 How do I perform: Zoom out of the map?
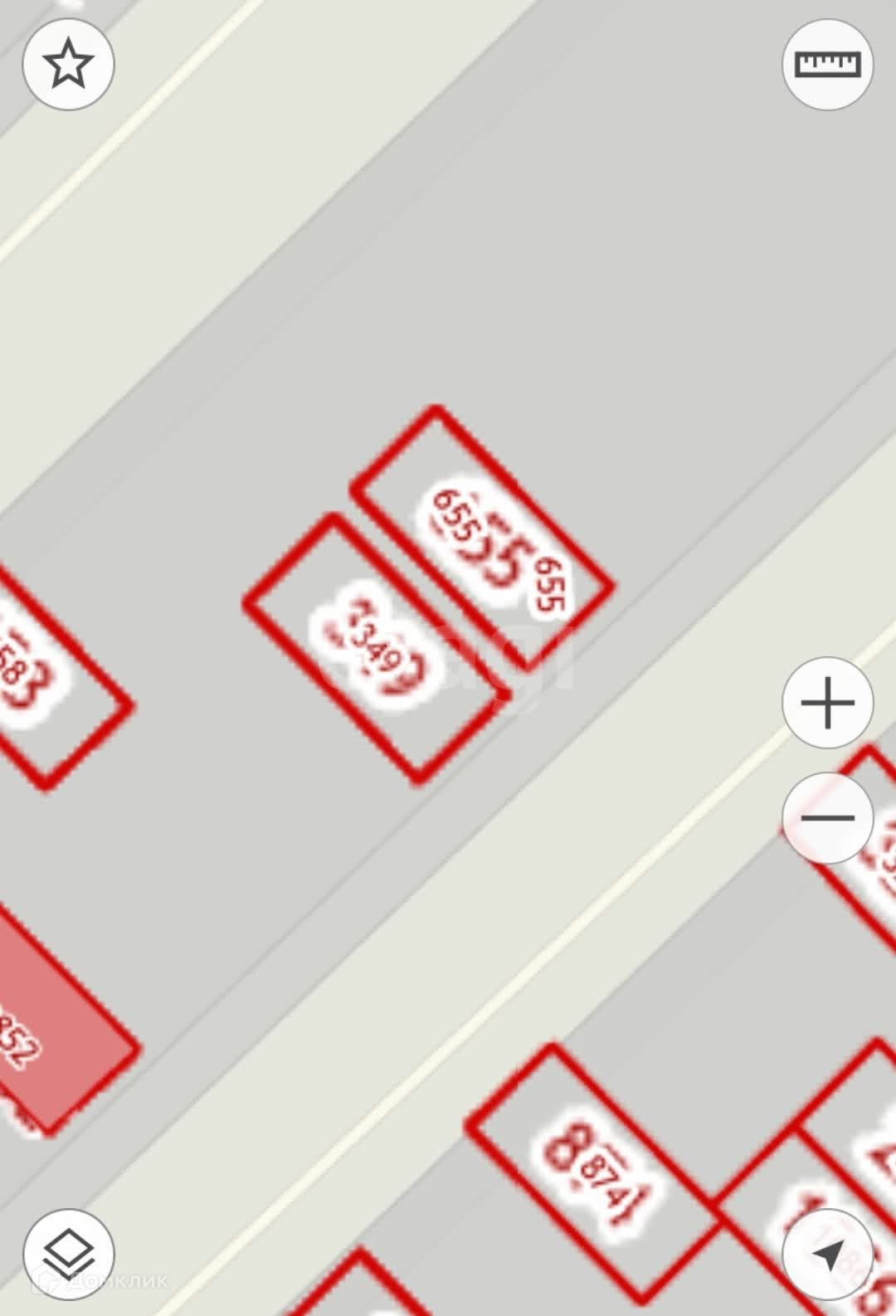pos(827,818)
